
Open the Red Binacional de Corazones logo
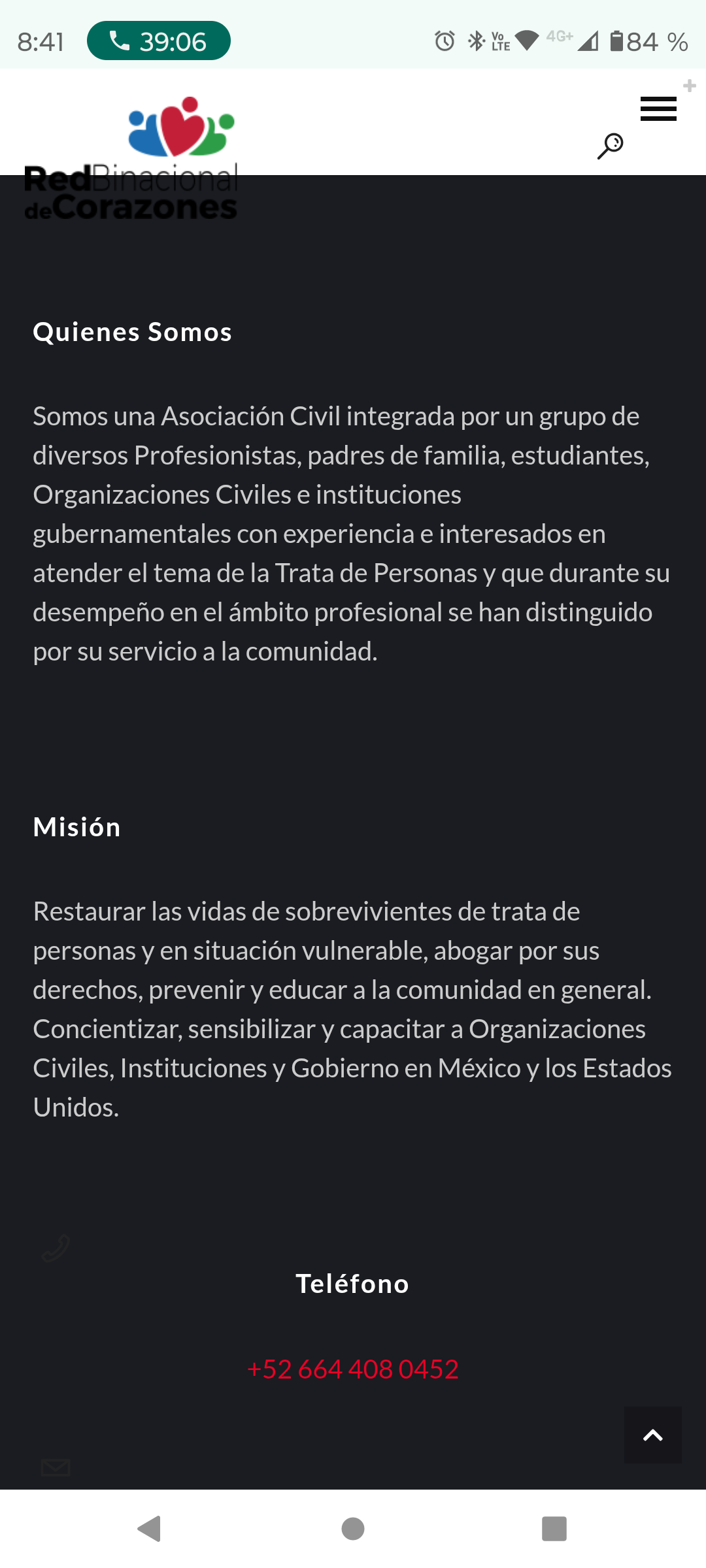coord(131,158)
